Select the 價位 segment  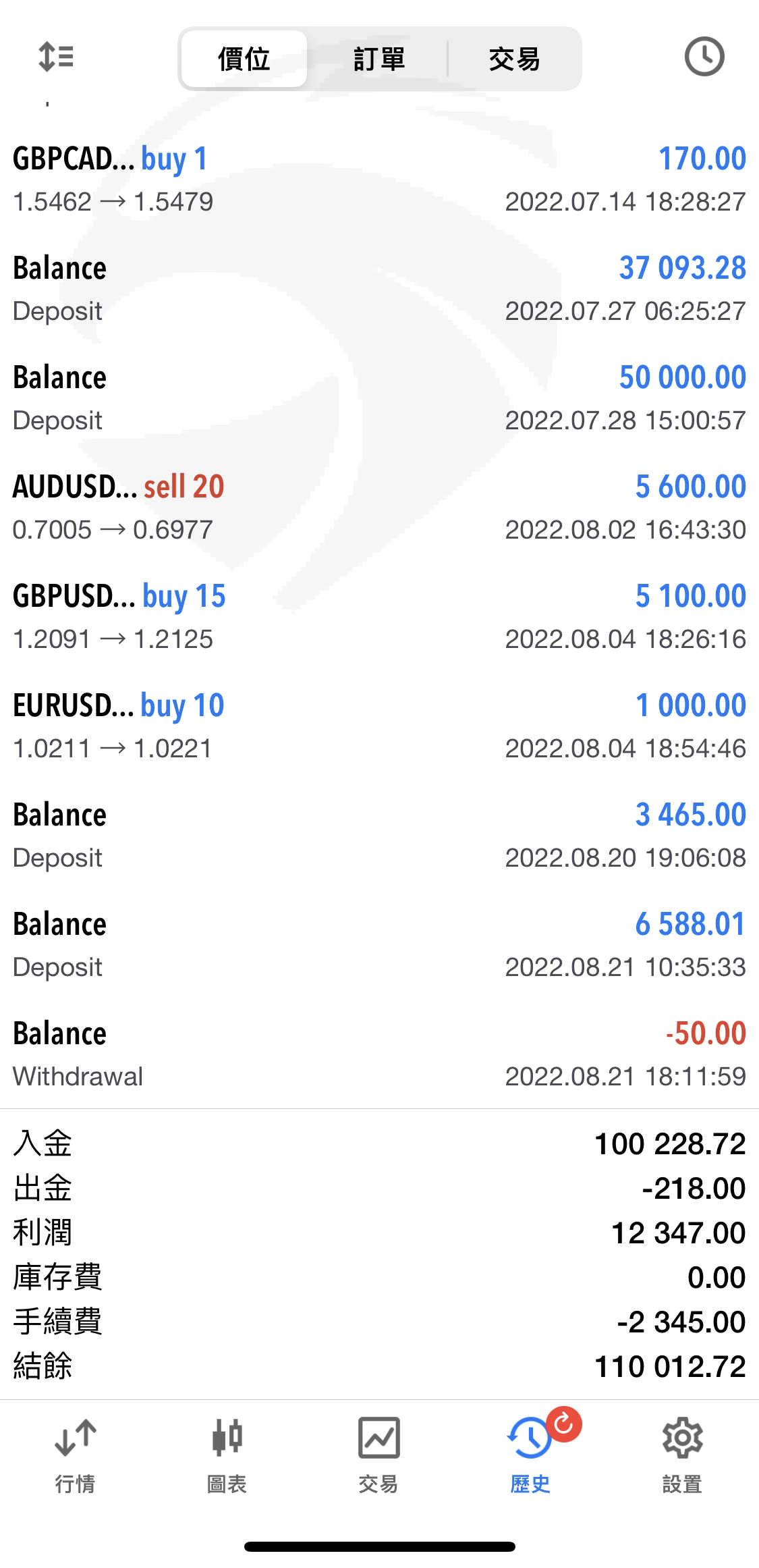[x=244, y=59]
